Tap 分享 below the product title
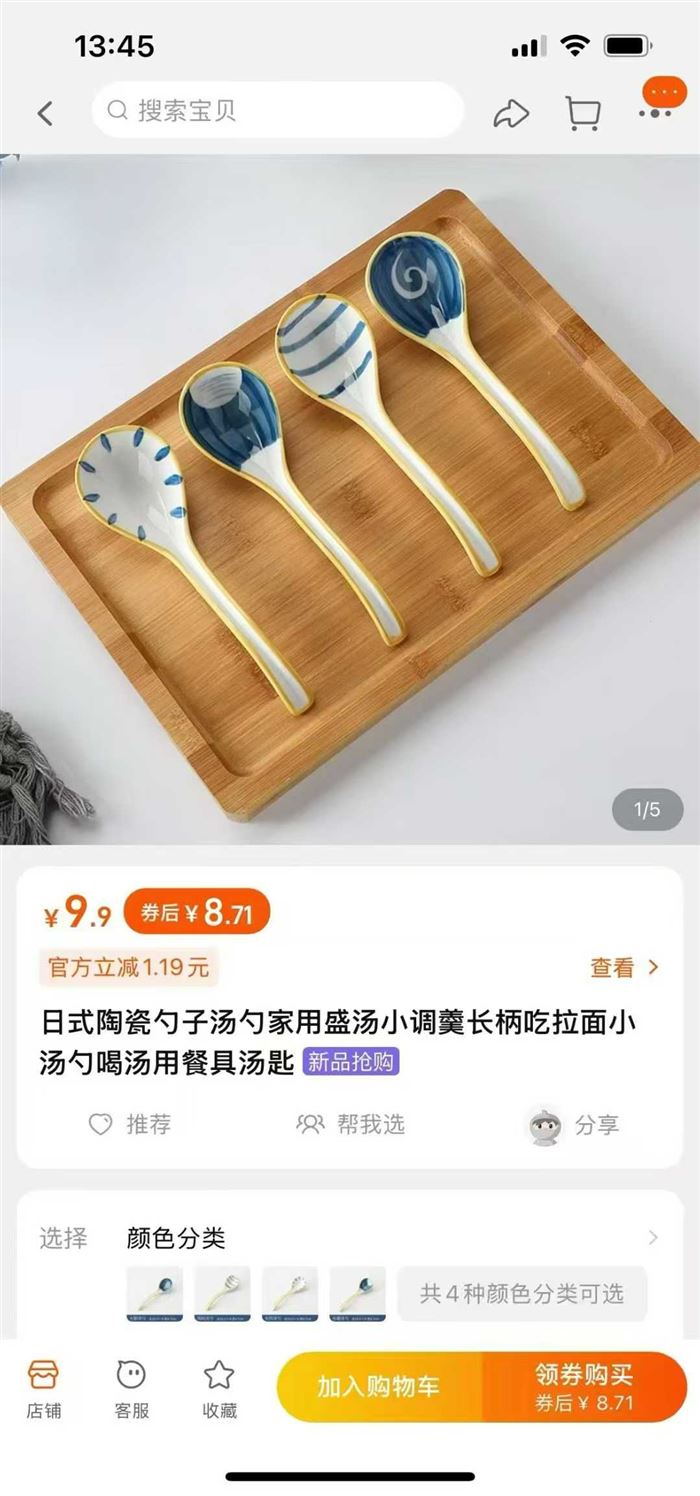Image resolution: width=700 pixels, height=1496 pixels. point(575,1125)
